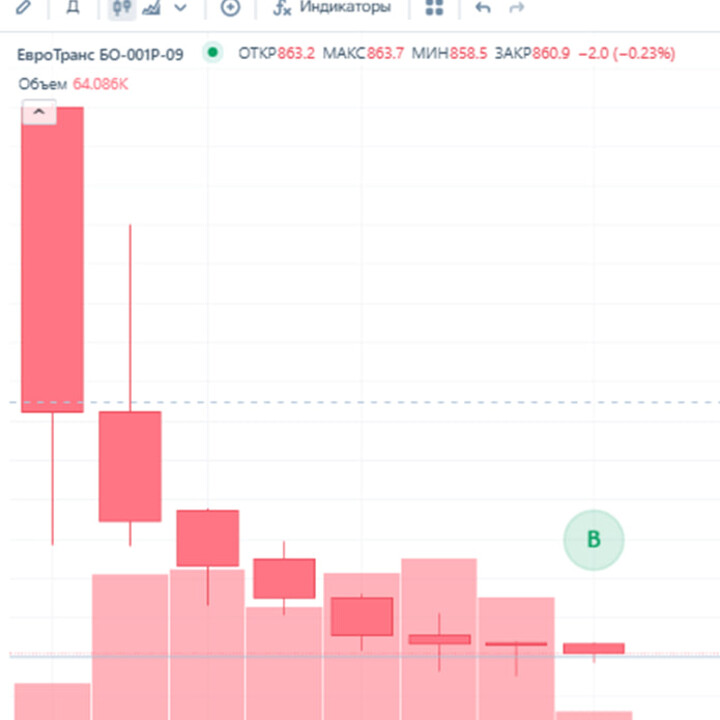Open Индикаторы indicators list
720x720 pixels.
tap(332, 8)
